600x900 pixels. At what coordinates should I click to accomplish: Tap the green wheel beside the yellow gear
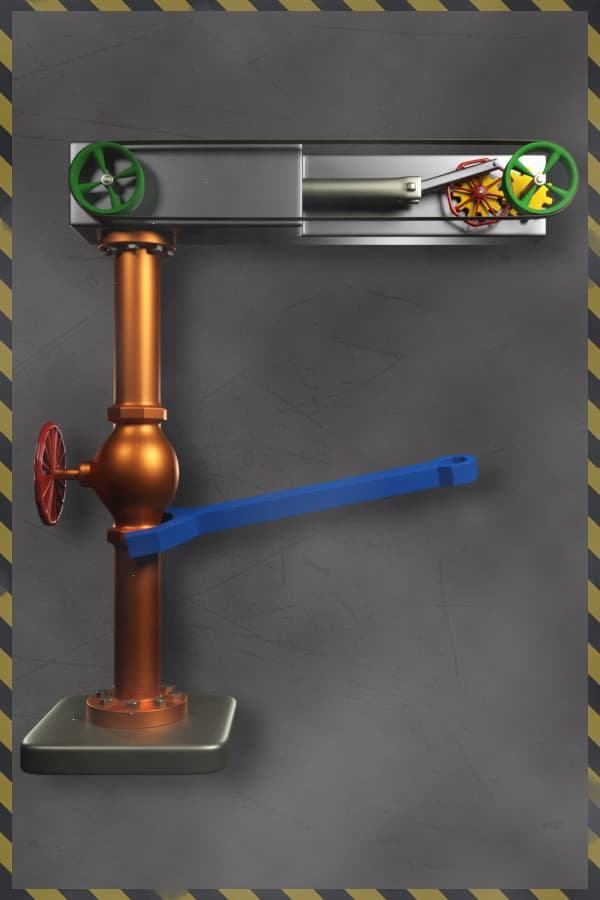coord(541,178)
